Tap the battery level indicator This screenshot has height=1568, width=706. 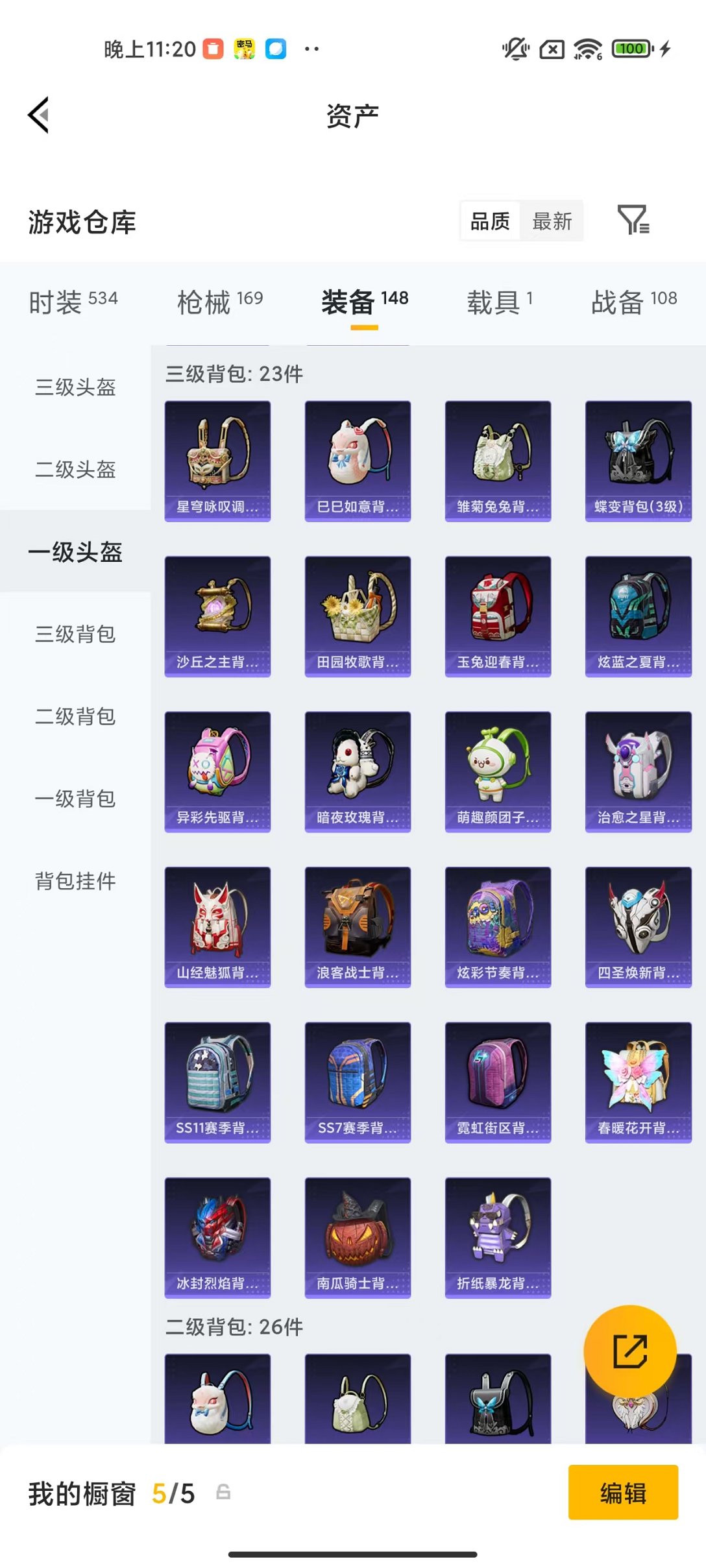click(x=630, y=48)
